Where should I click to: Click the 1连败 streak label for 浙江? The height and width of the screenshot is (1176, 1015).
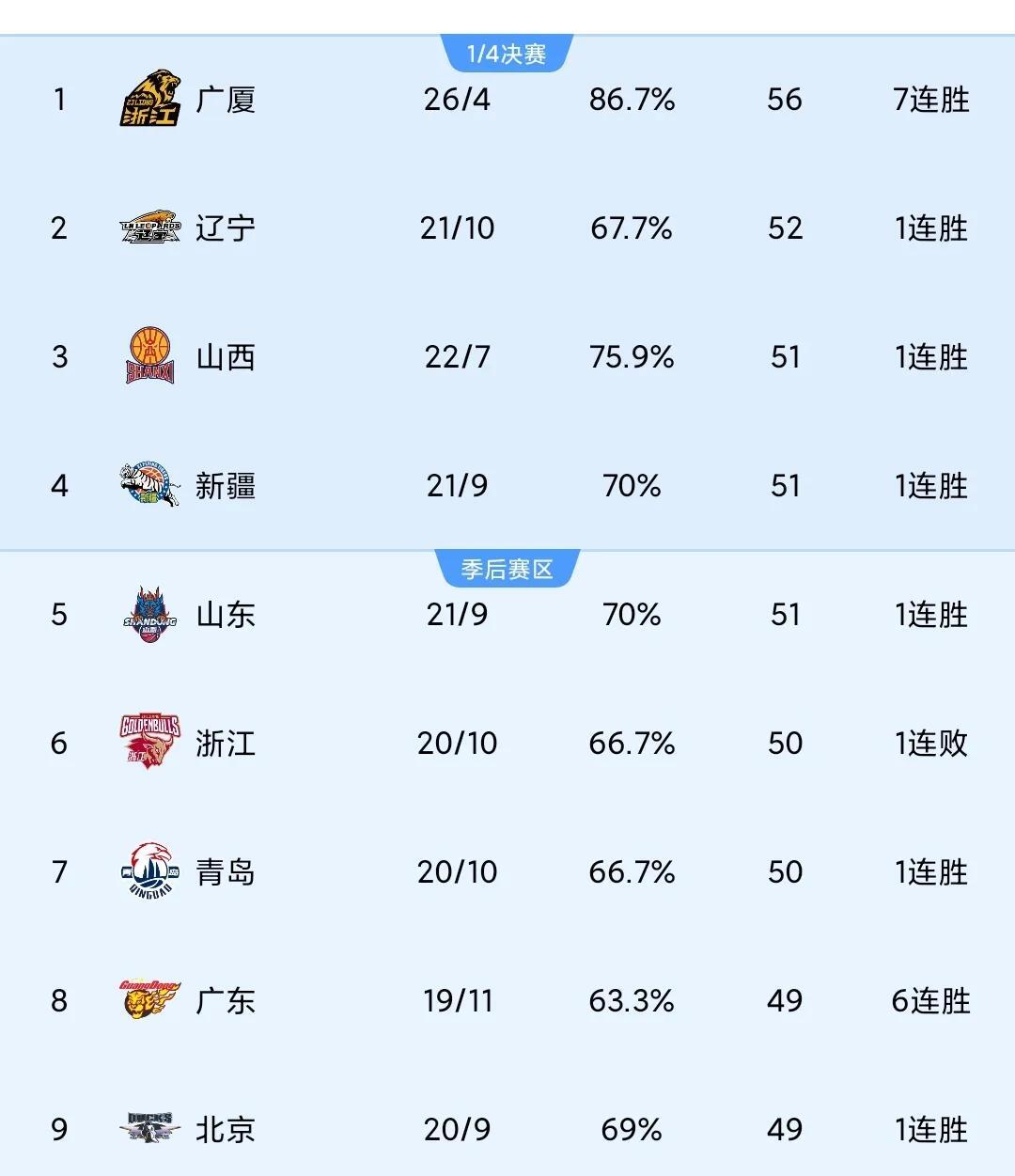931,744
